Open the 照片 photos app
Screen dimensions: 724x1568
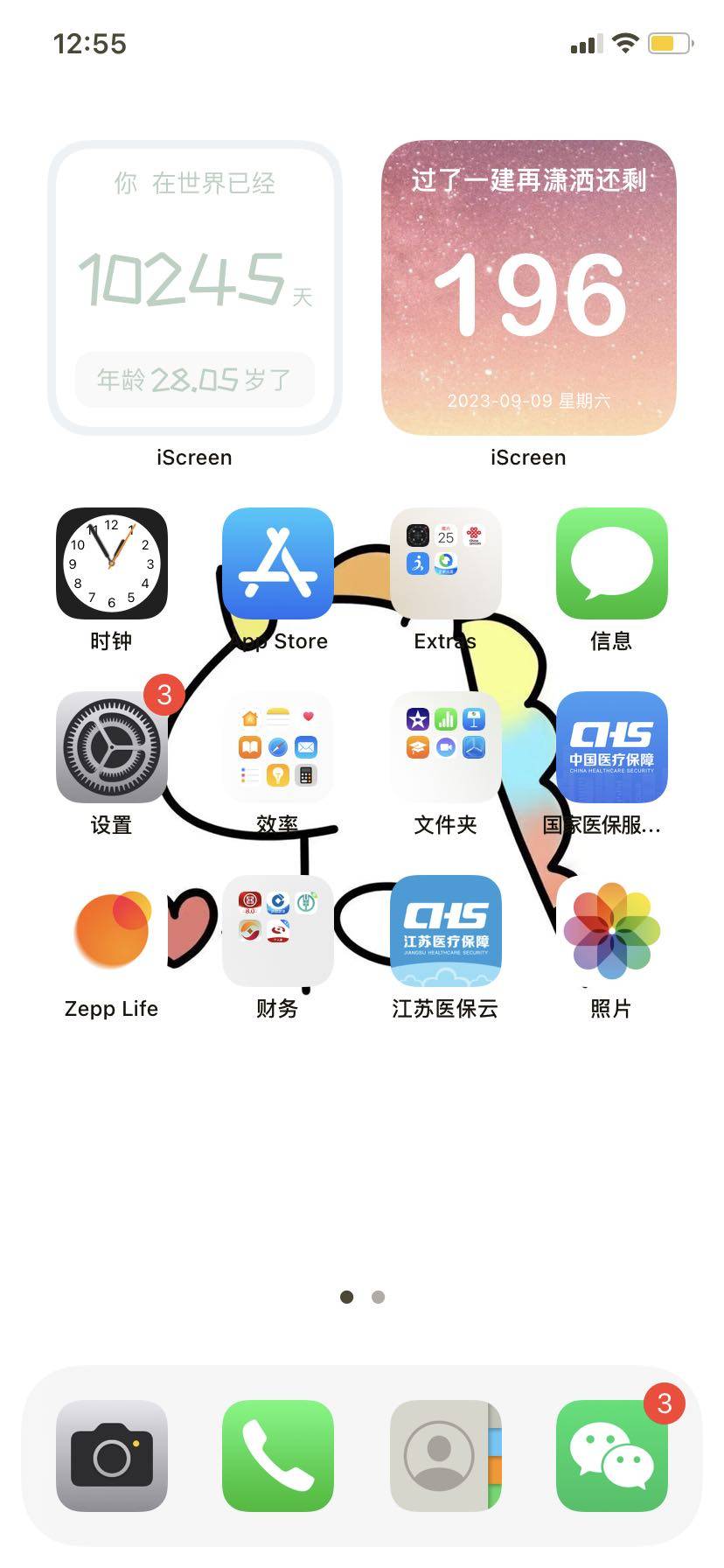click(611, 931)
